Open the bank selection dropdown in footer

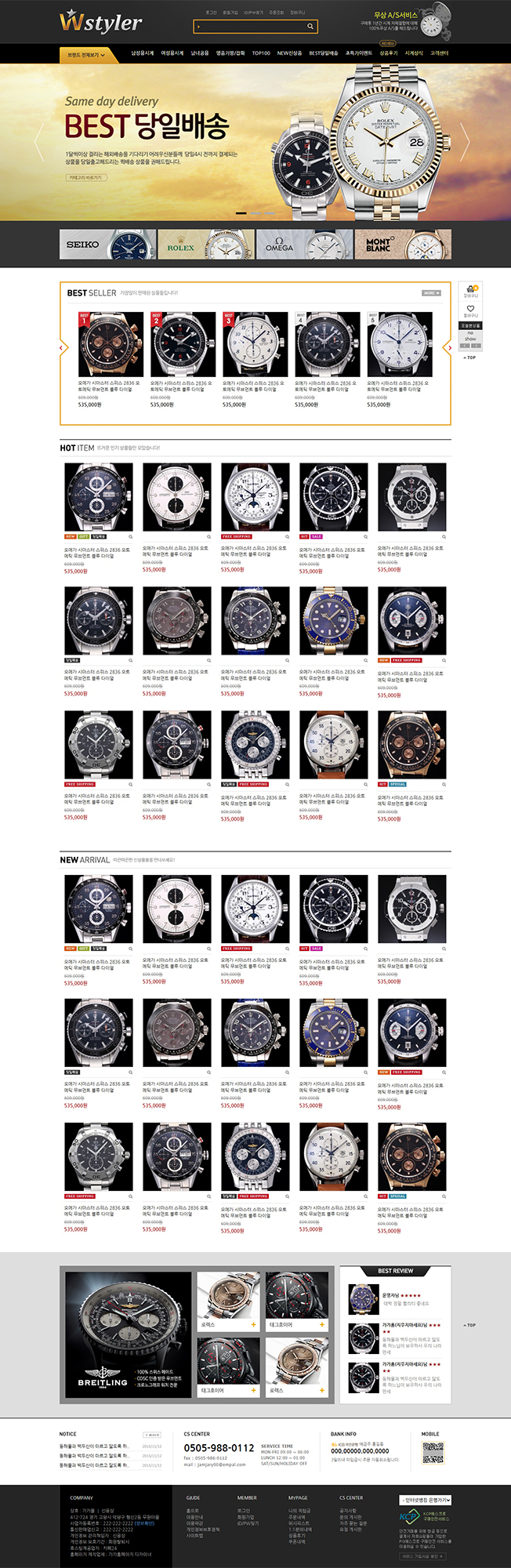pos(426,1500)
